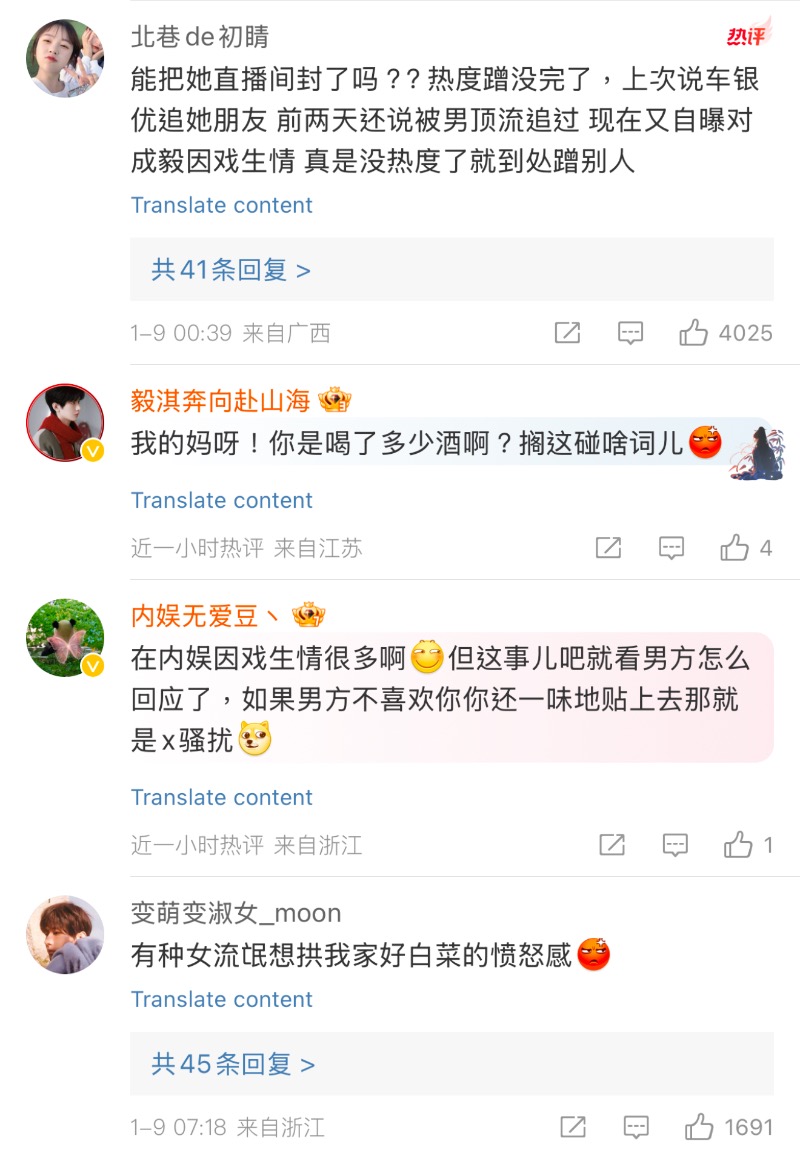Like the comment from 北巷de初晴
This screenshot has width=800, height=1150.
(x=694, y=333)
